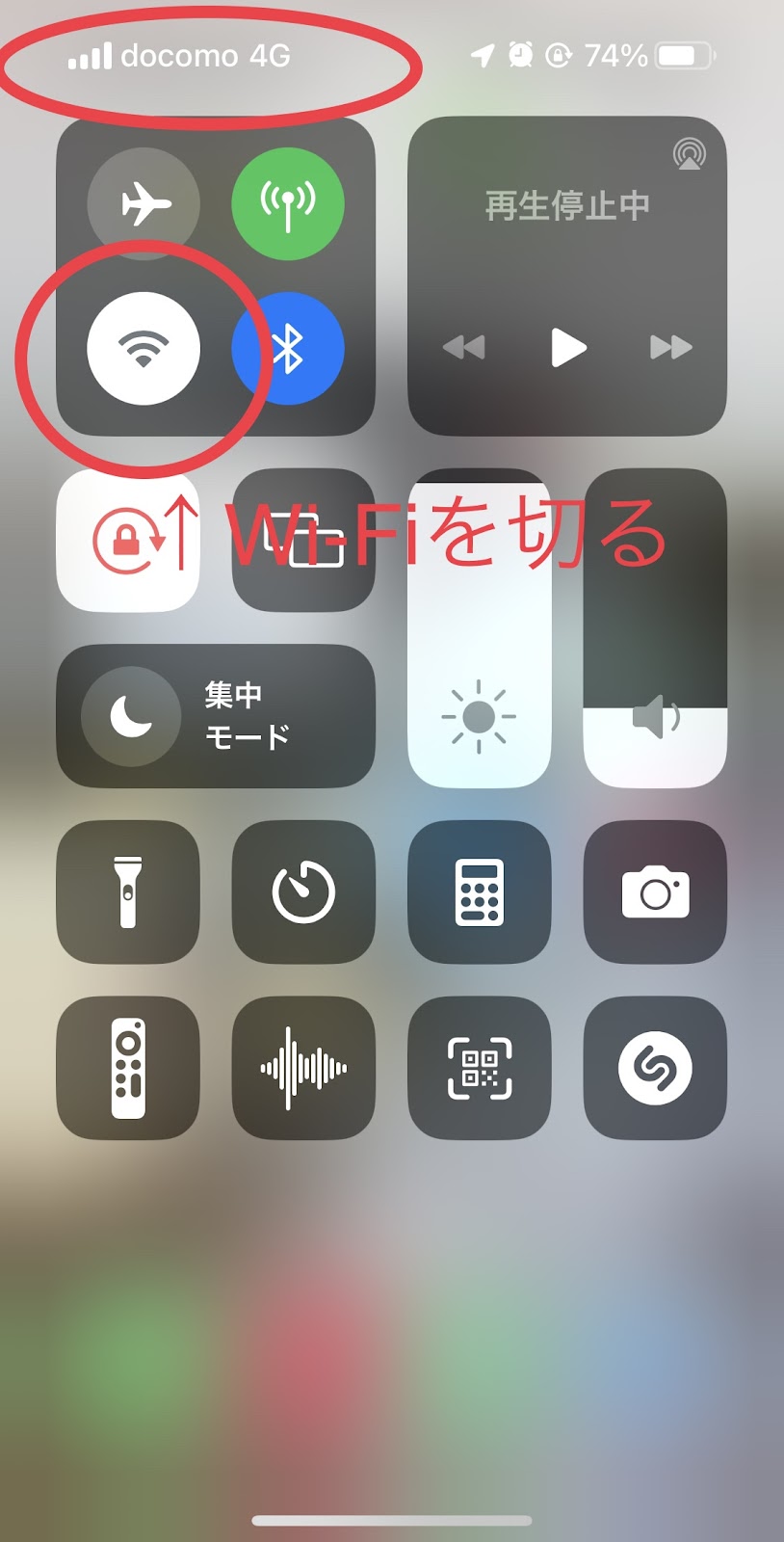
Task: Turn off cellular data
Action: click(x=287, y=203)
